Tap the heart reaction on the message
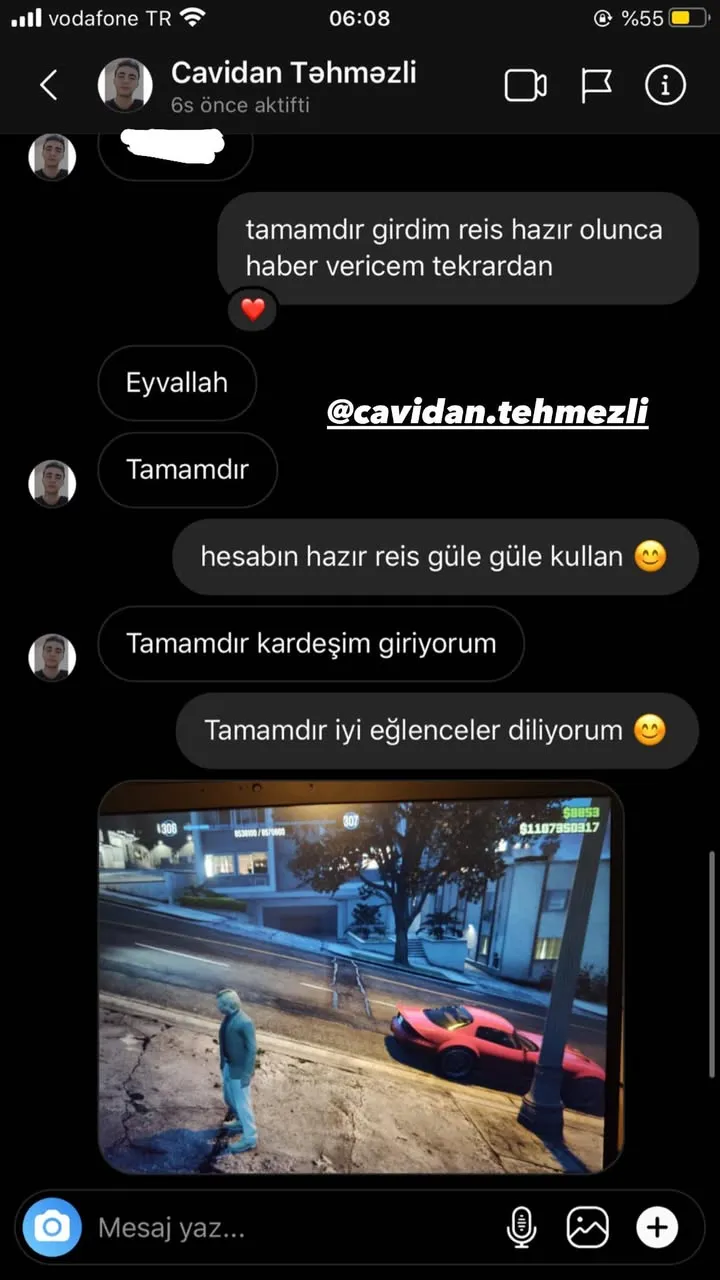This screenshot has width=720, height=1280. pyautogui.click(x=251, y=310)
